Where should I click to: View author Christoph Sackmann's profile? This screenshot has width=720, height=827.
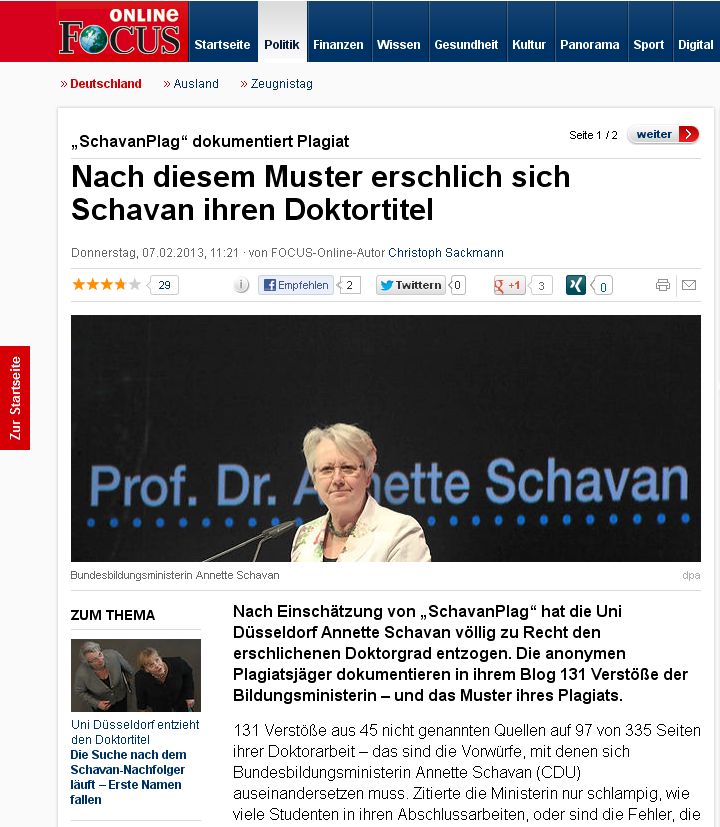coord(446,253)
